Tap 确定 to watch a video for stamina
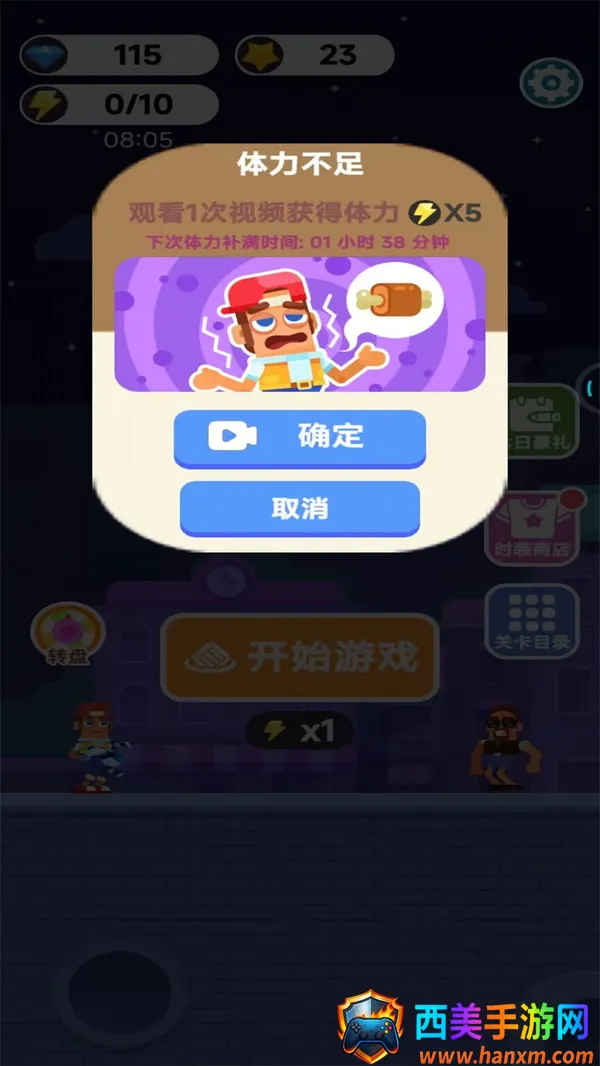 click(300, 436)
